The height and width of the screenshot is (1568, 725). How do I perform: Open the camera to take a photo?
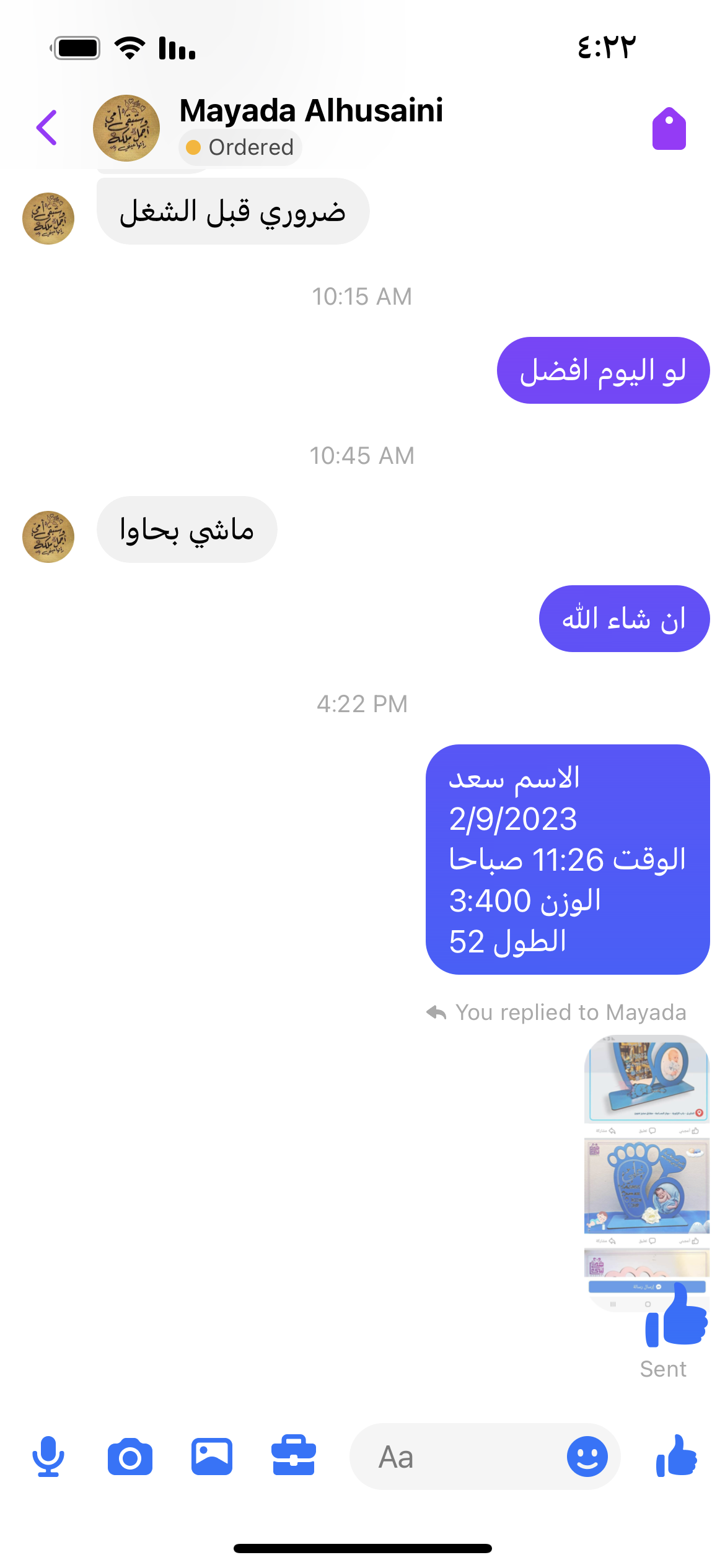pyautogui.click(x=130, y=1457)
